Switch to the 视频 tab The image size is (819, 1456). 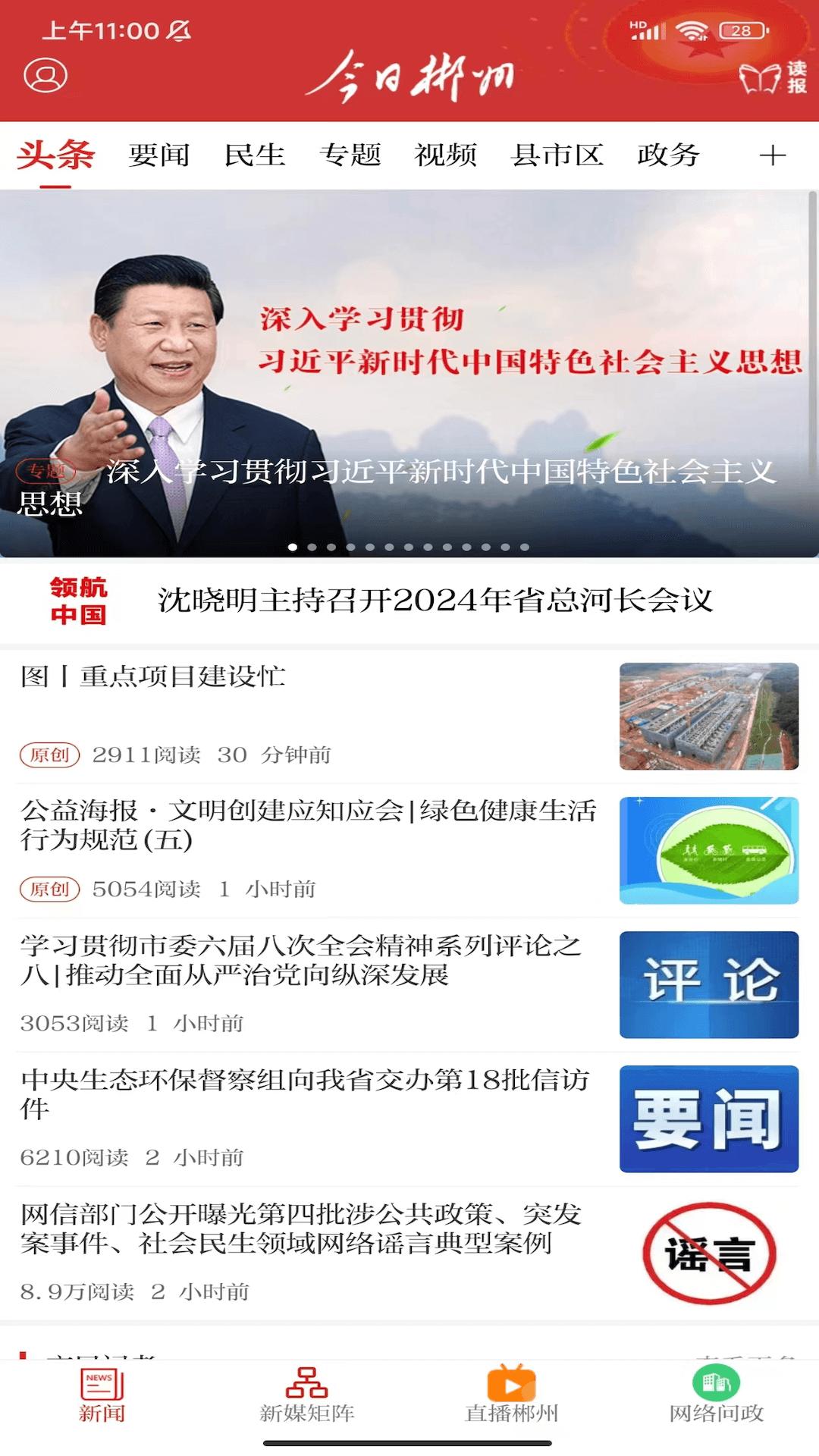(x=444, y=155)
